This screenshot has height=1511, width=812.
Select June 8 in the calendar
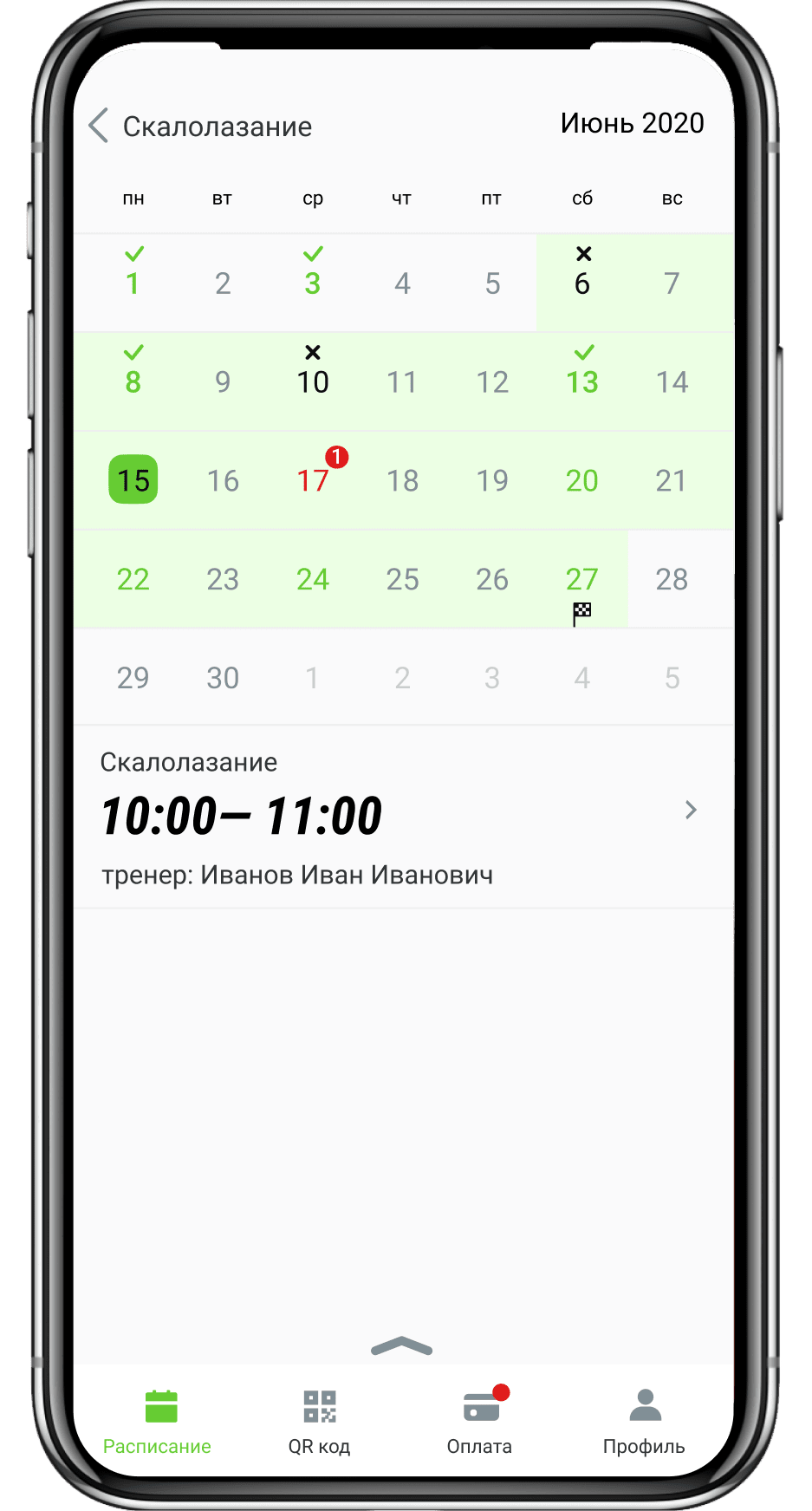point(133,381)
